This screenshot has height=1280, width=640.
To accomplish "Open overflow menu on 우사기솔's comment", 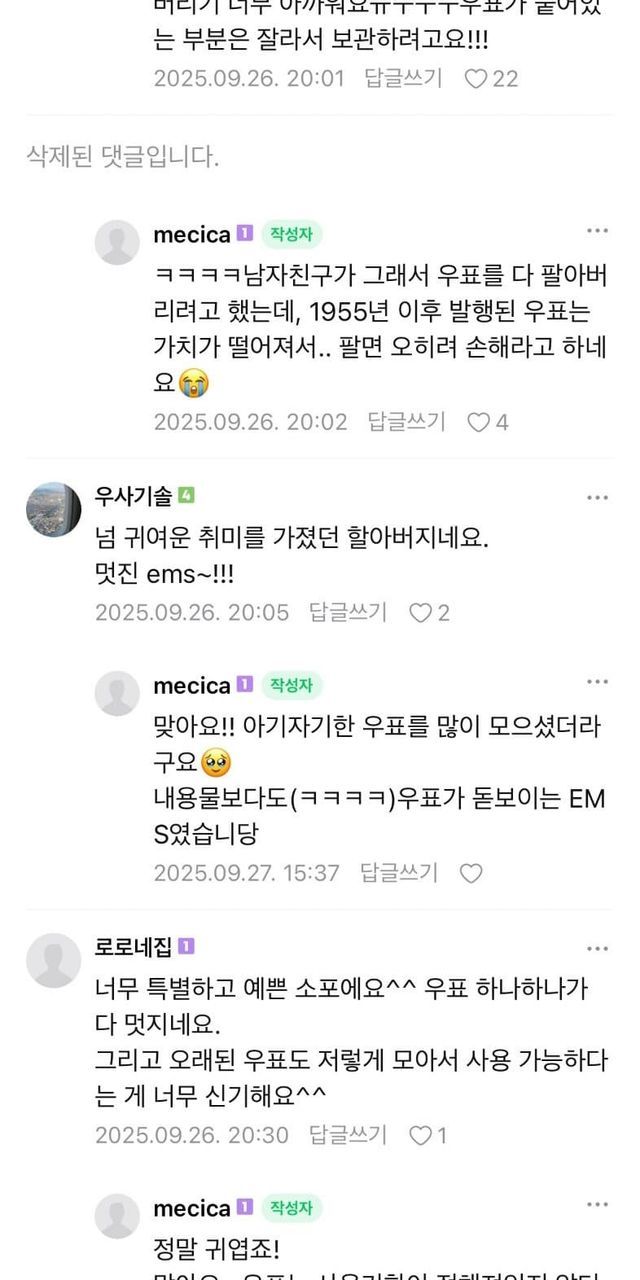I will coord(597,497).
